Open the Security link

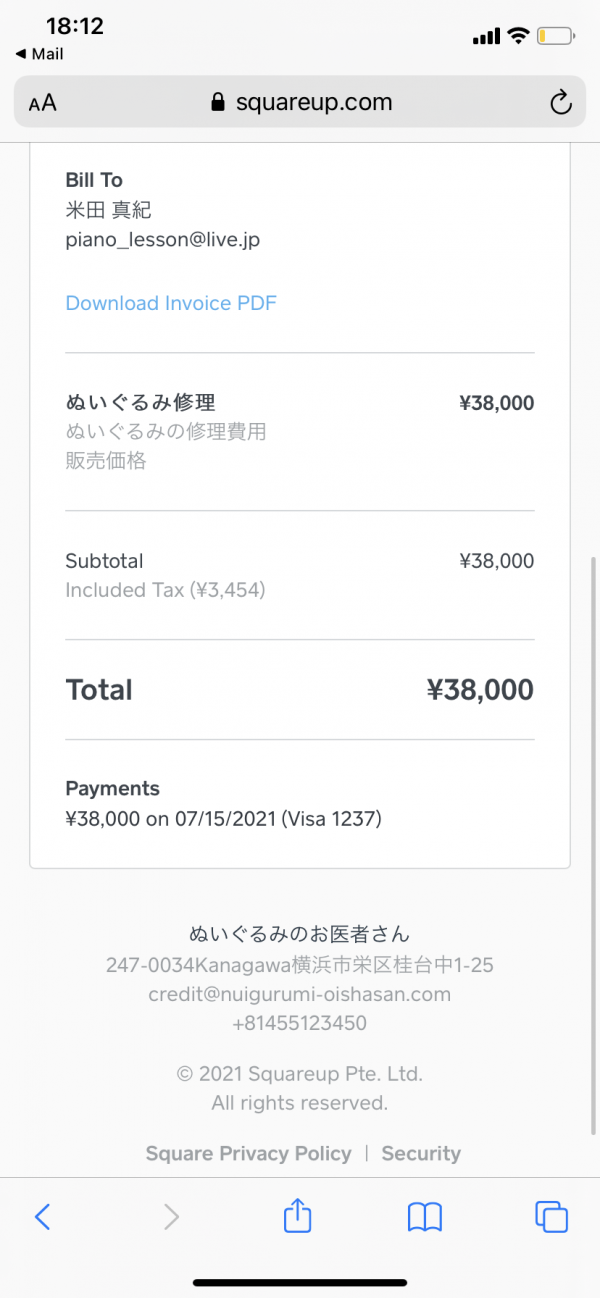click(421, 1153)
